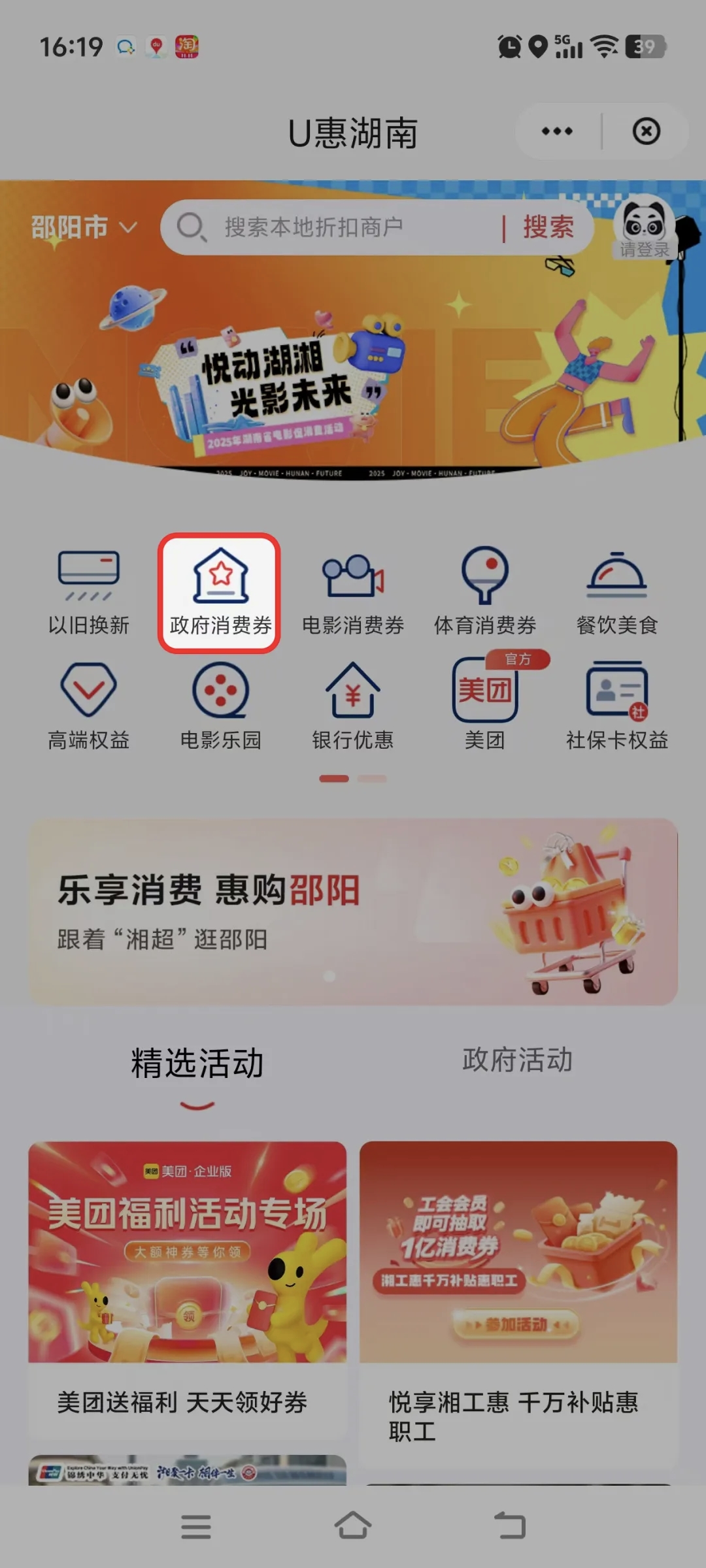Viewport: 706px width, 1568px height.
Task: Switch to the 政府活动 tab
Action: [517, 1060]
